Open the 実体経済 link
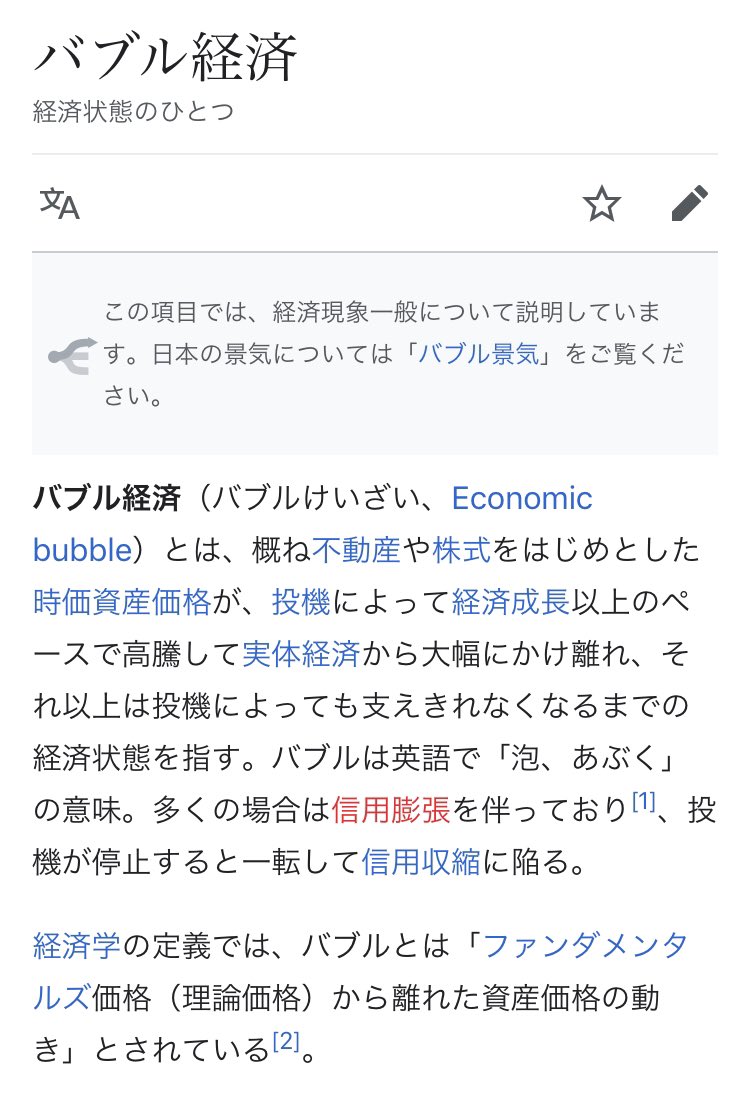The image size is (750, 1109). pyautogui.click(x=300, y=654)
